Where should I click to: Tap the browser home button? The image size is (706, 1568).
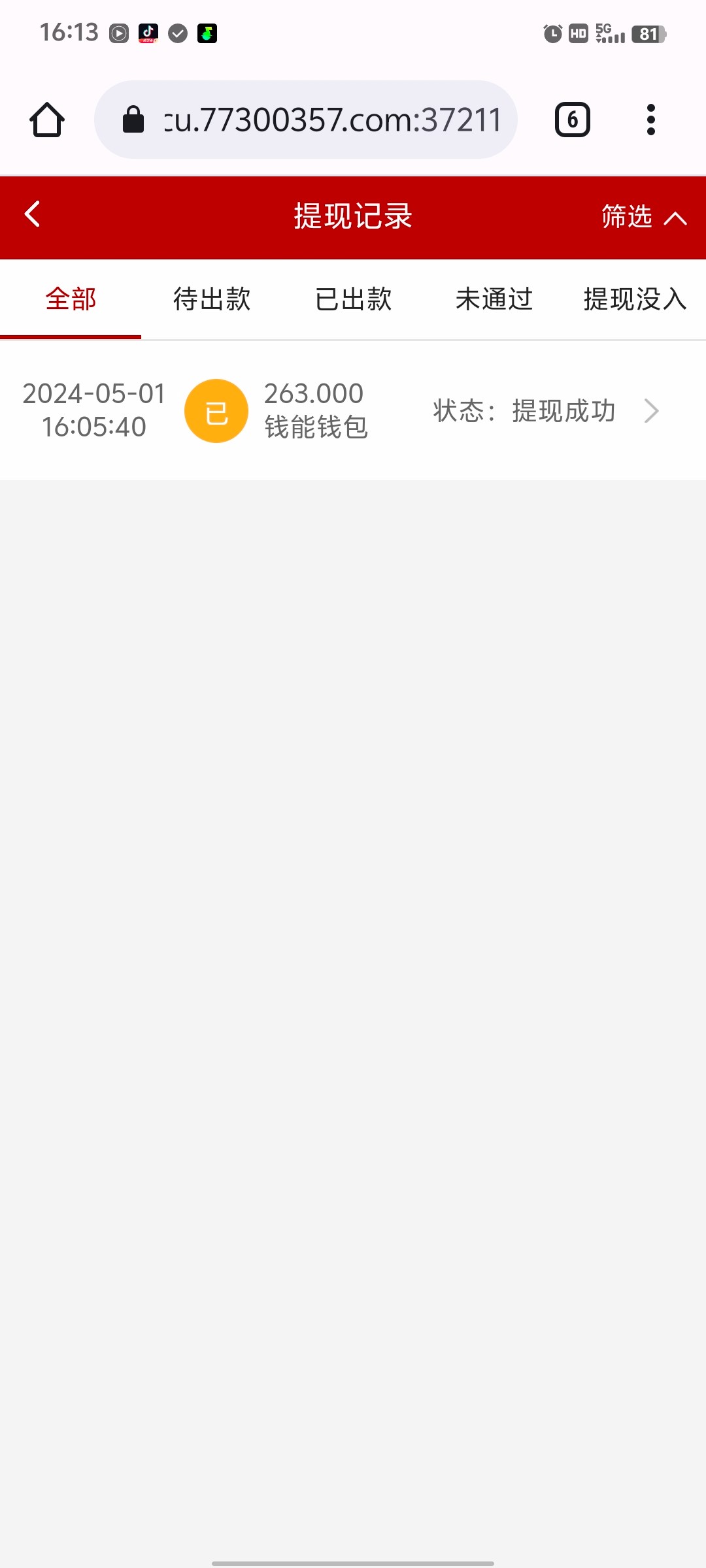point(47,120)
